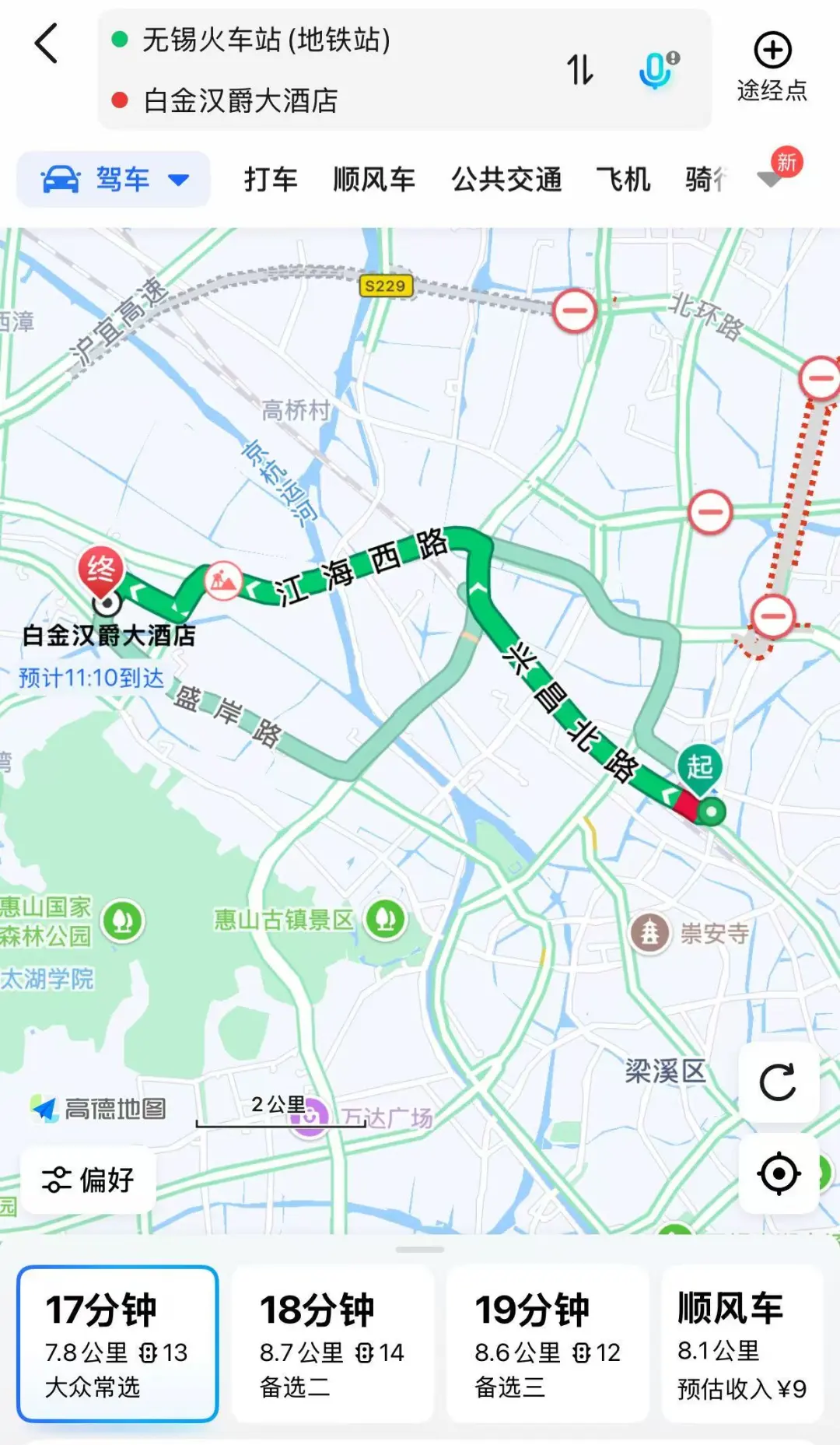The image size is (840, 1445).
Task: Select the 18分钟 备选二 route
Action: click(x=332, y=1344)
